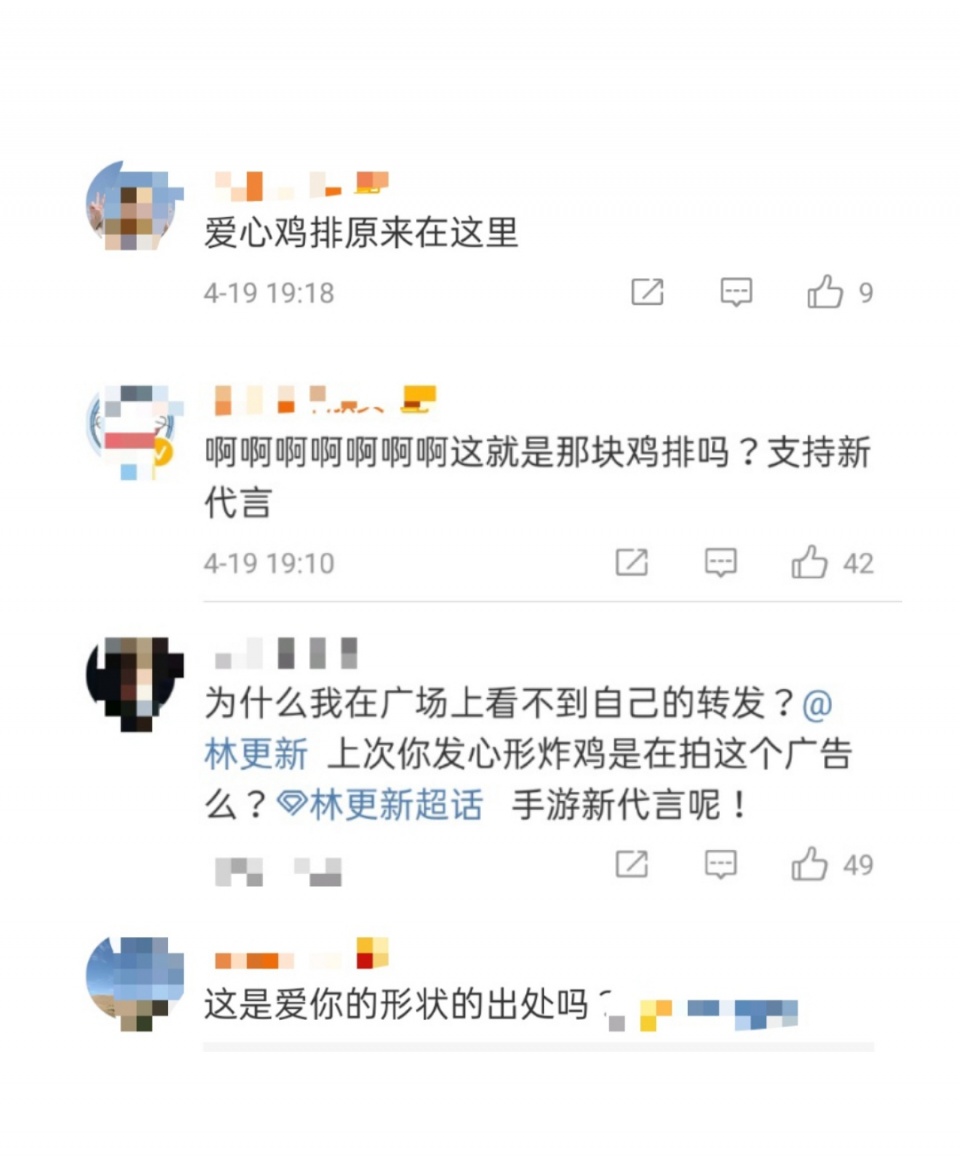This screenshot has width=960, height=1171.
Task: Repost the comment mentioning 手游新代言呢
Action: pos(631,864)
